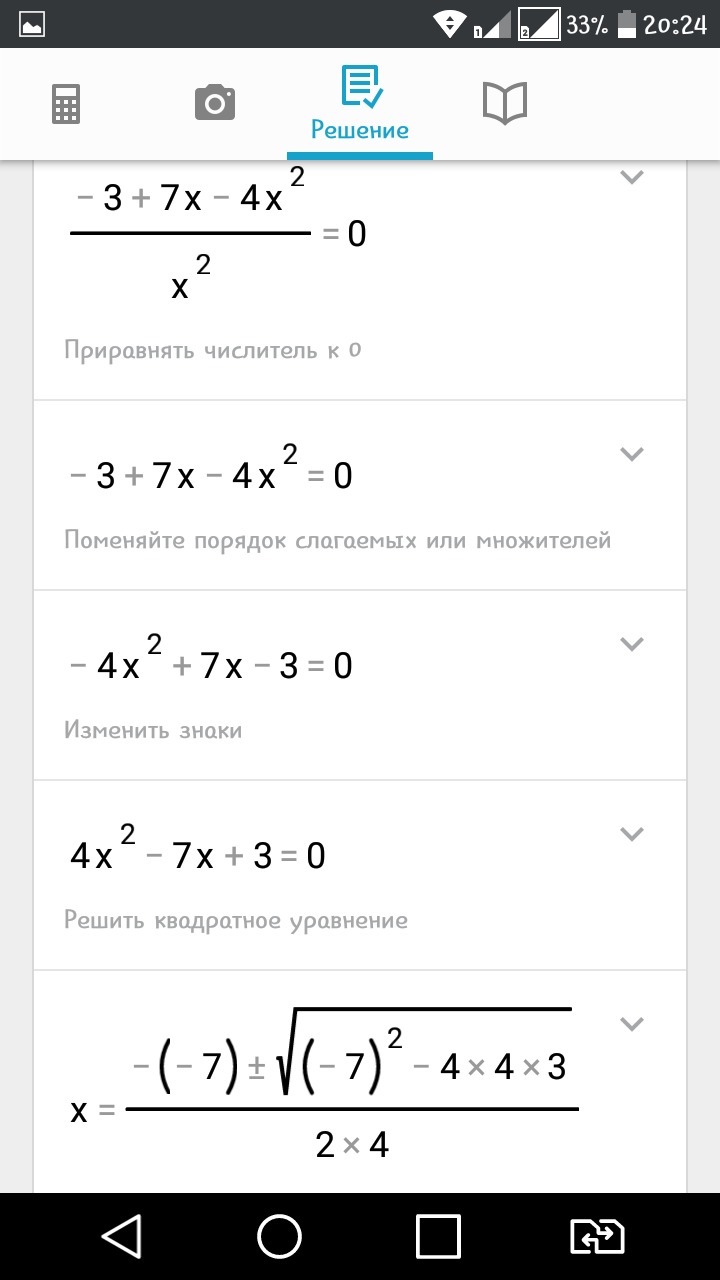Go back using the system back button
The height and width of the screenshot is (1280, 720).
click(122, 1237)
